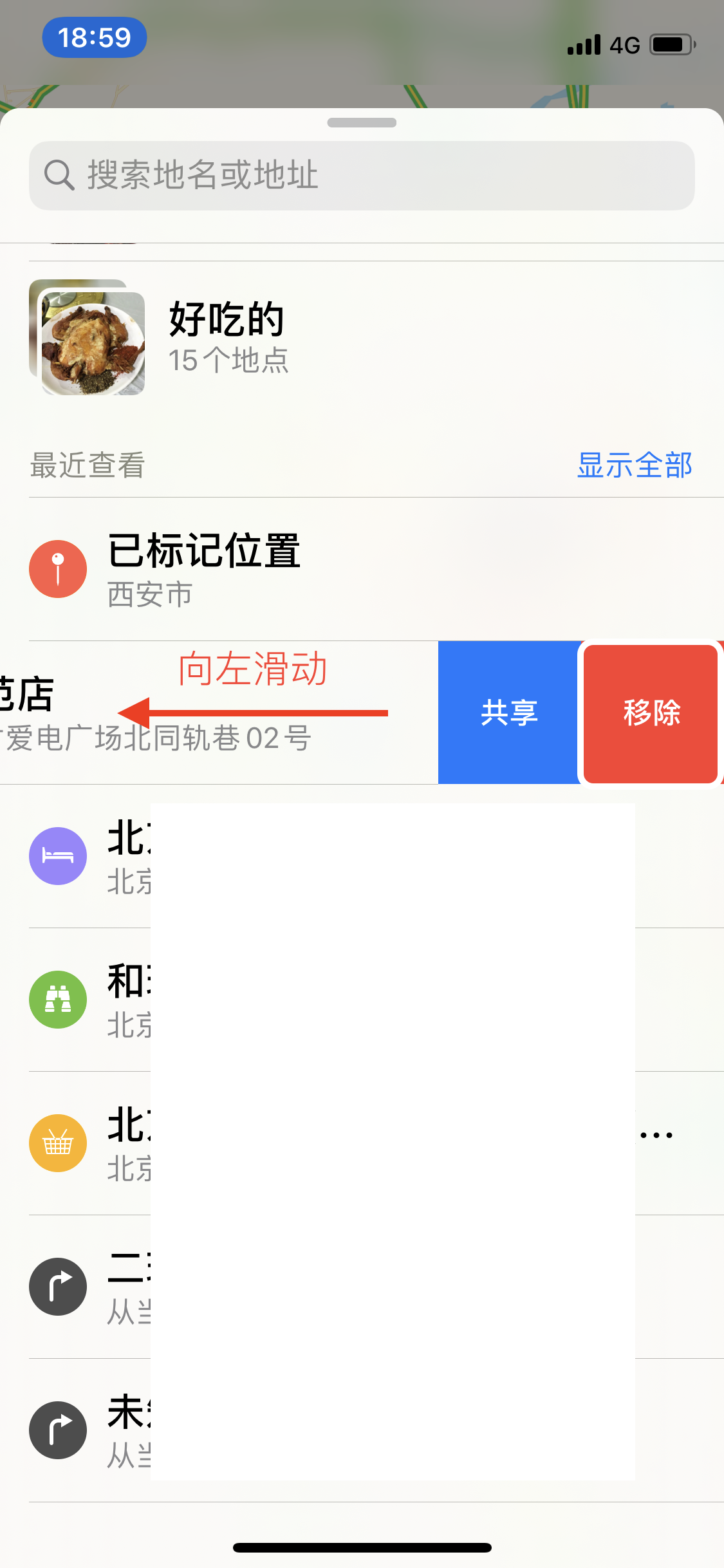Tap the grabber handle at top of card
724x1568 pixels.
click(362, 122)
